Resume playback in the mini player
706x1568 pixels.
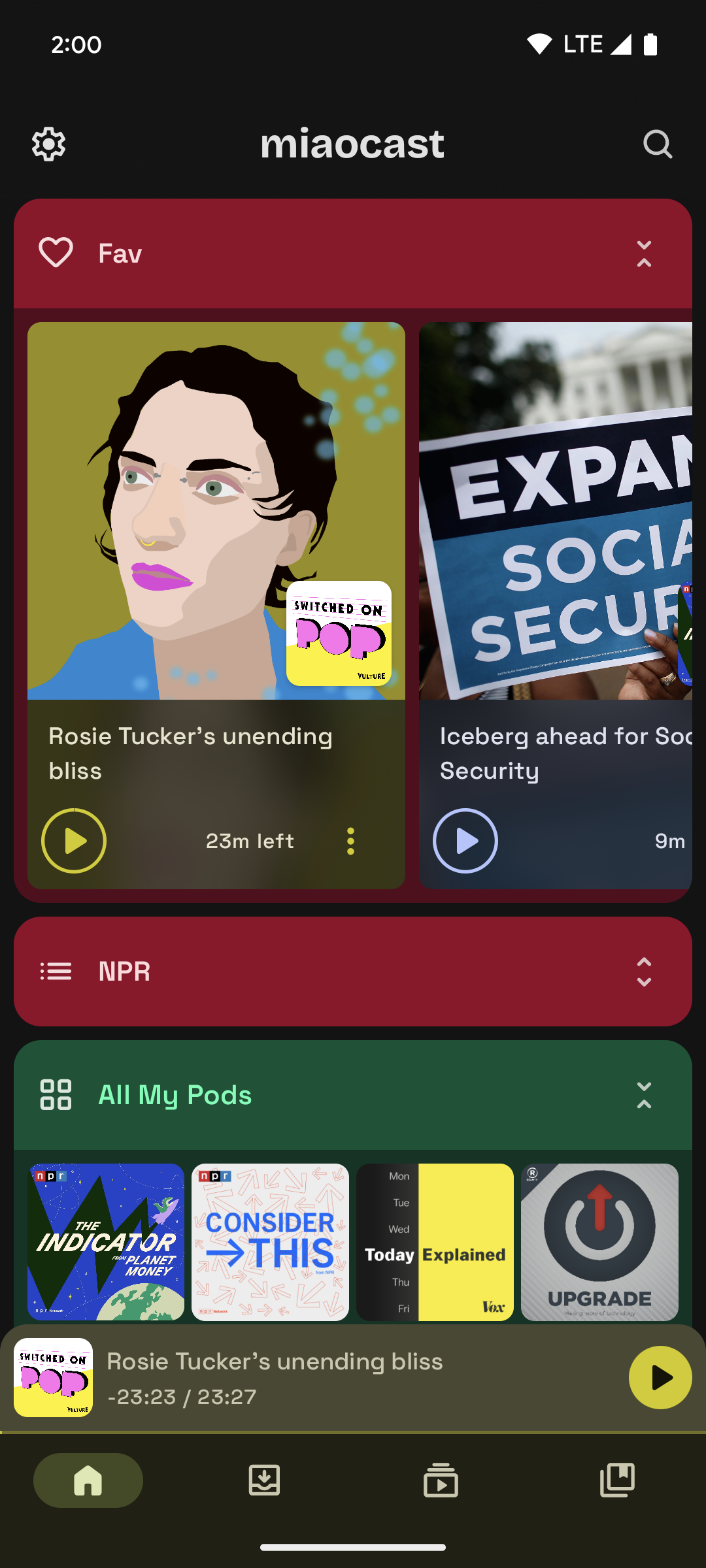click(x=660, y=1377)
